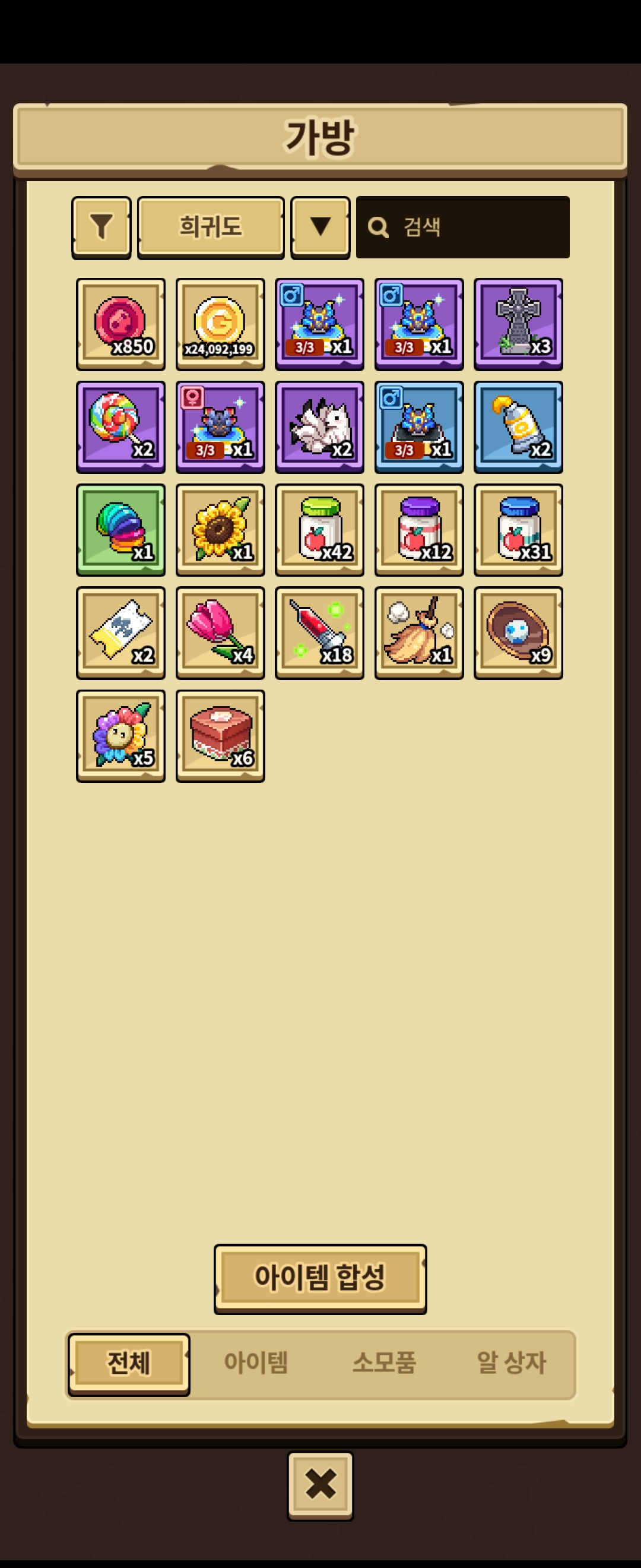The height and width of the screenshot is (1568, 641).
Task: Select the yellow paint tube item x2
Action: coord(518,427)
